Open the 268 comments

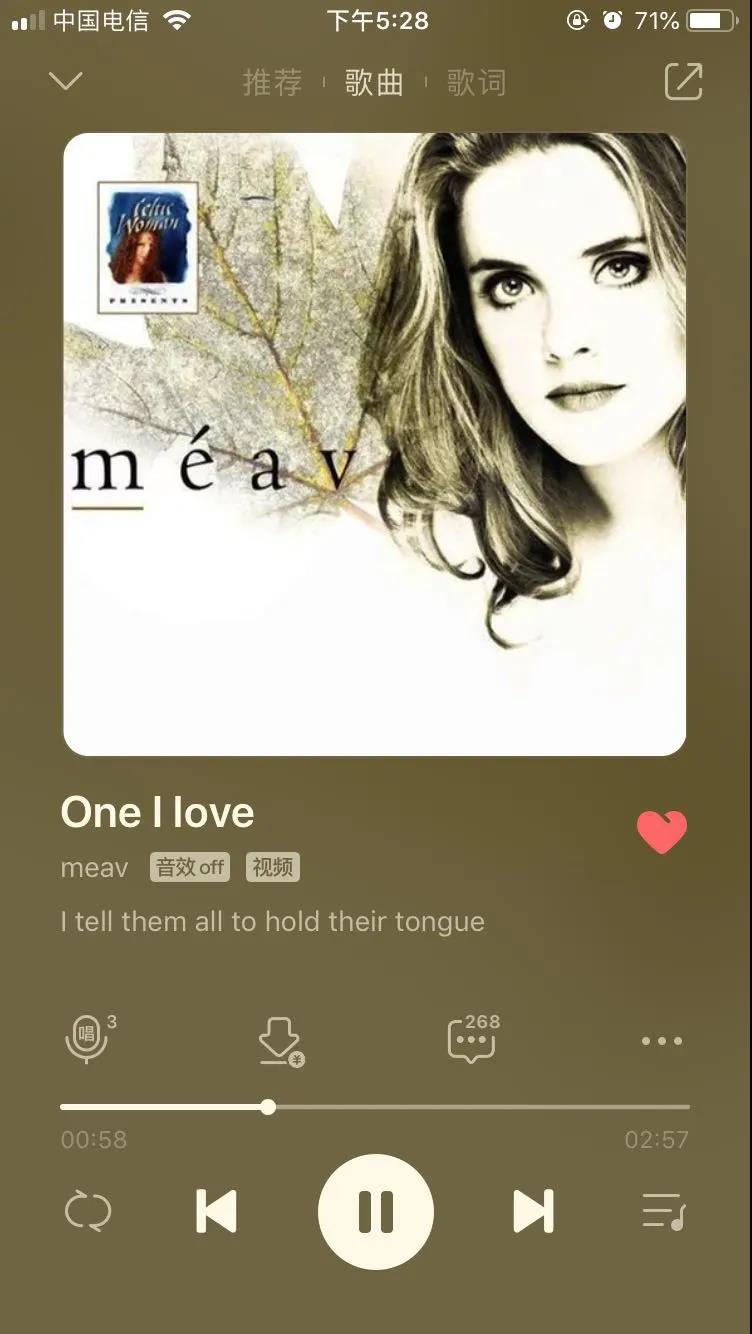(471, 1040)
